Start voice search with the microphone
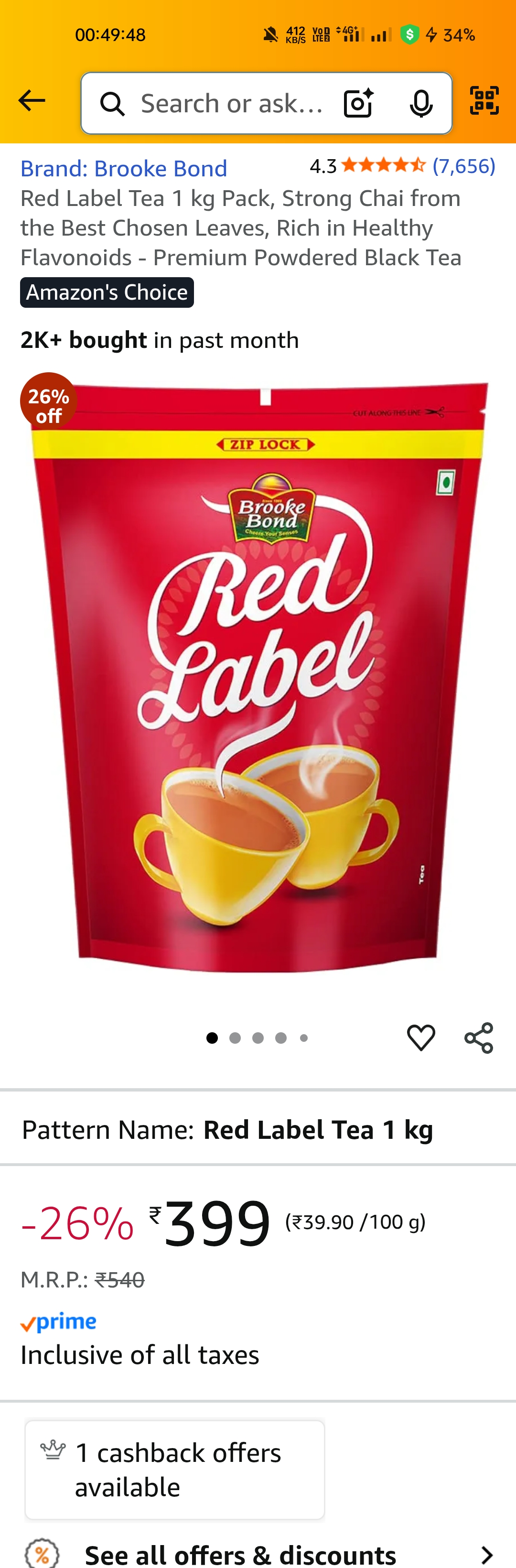 click(421, 104)
